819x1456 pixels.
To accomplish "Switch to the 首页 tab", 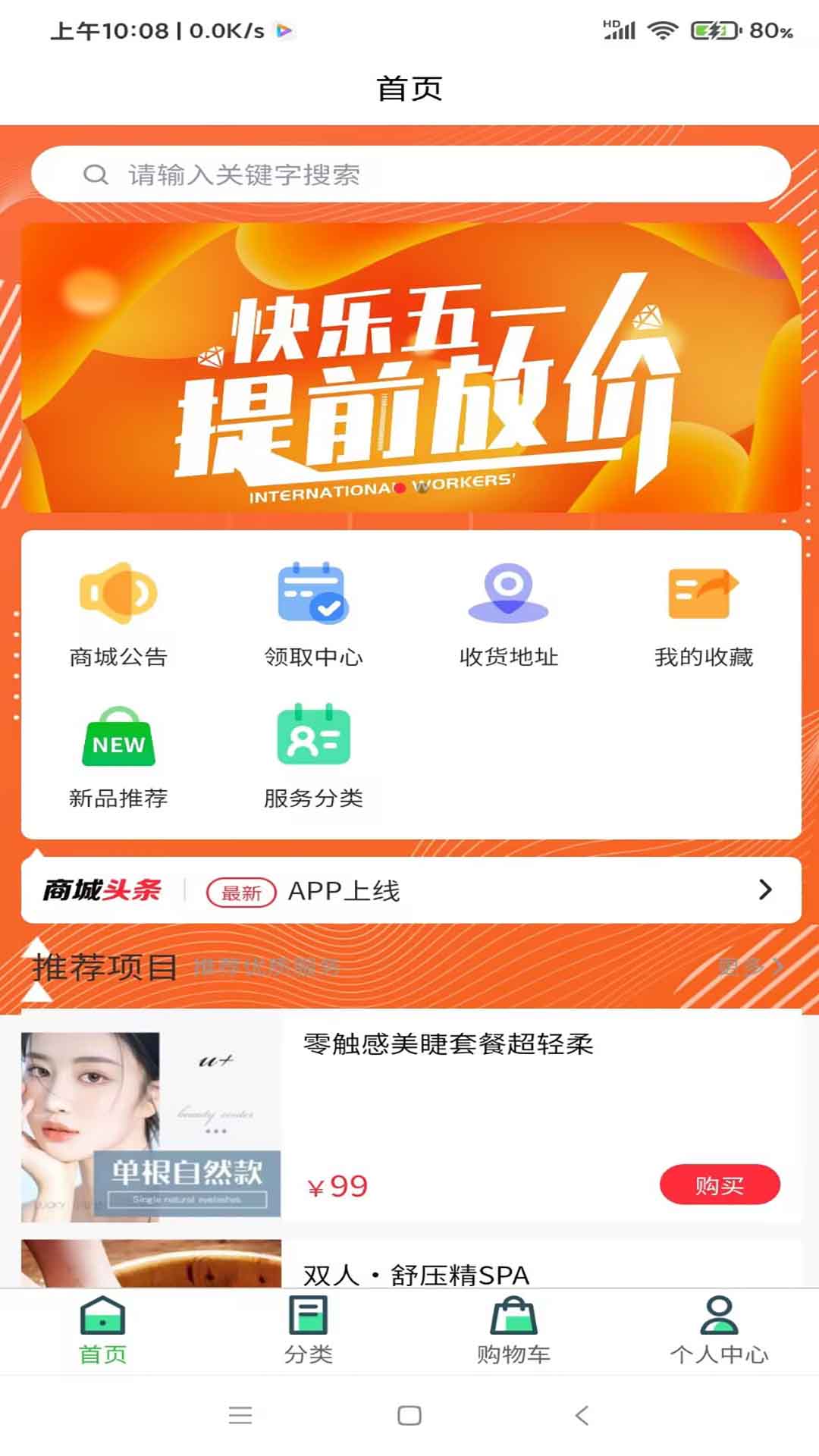I will (102, 1331).
